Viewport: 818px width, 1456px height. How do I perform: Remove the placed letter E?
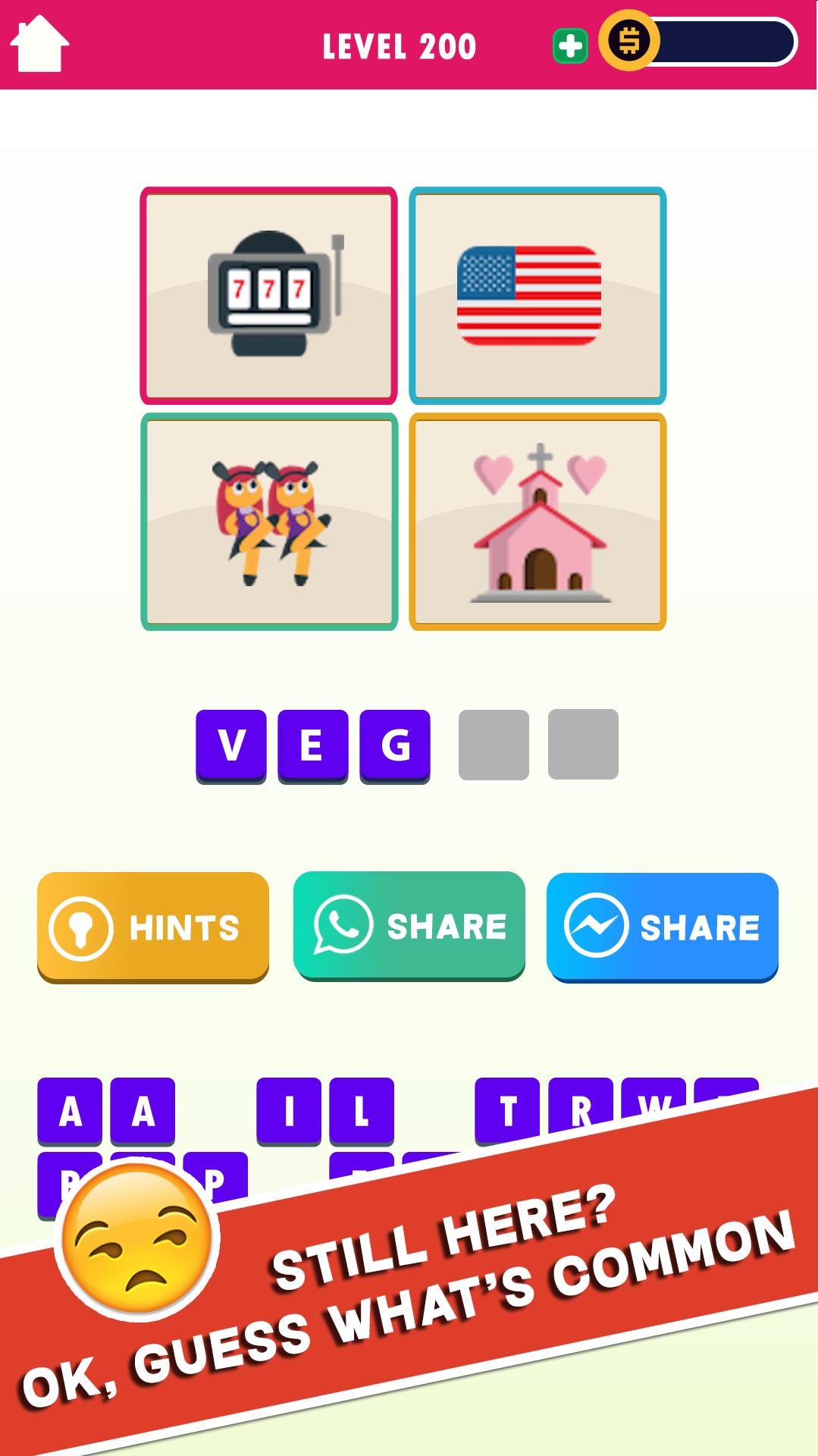point(312,745)
